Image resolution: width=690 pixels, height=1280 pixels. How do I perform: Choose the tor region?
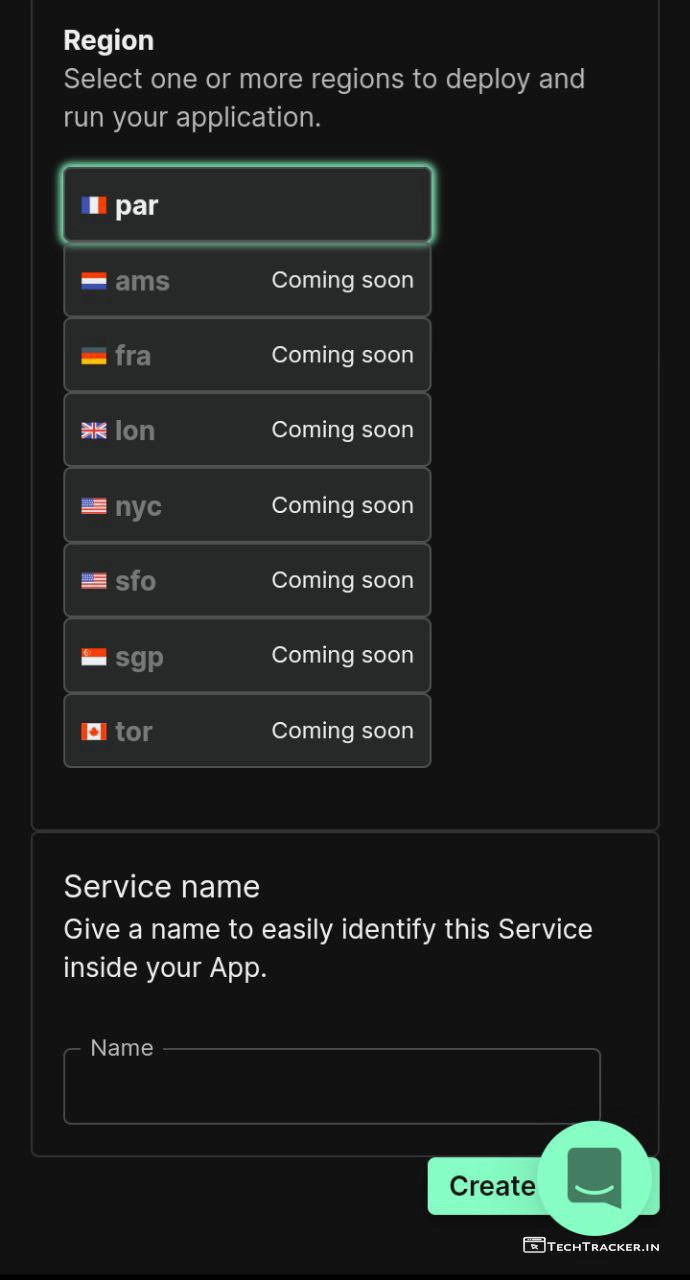(247, 731)
